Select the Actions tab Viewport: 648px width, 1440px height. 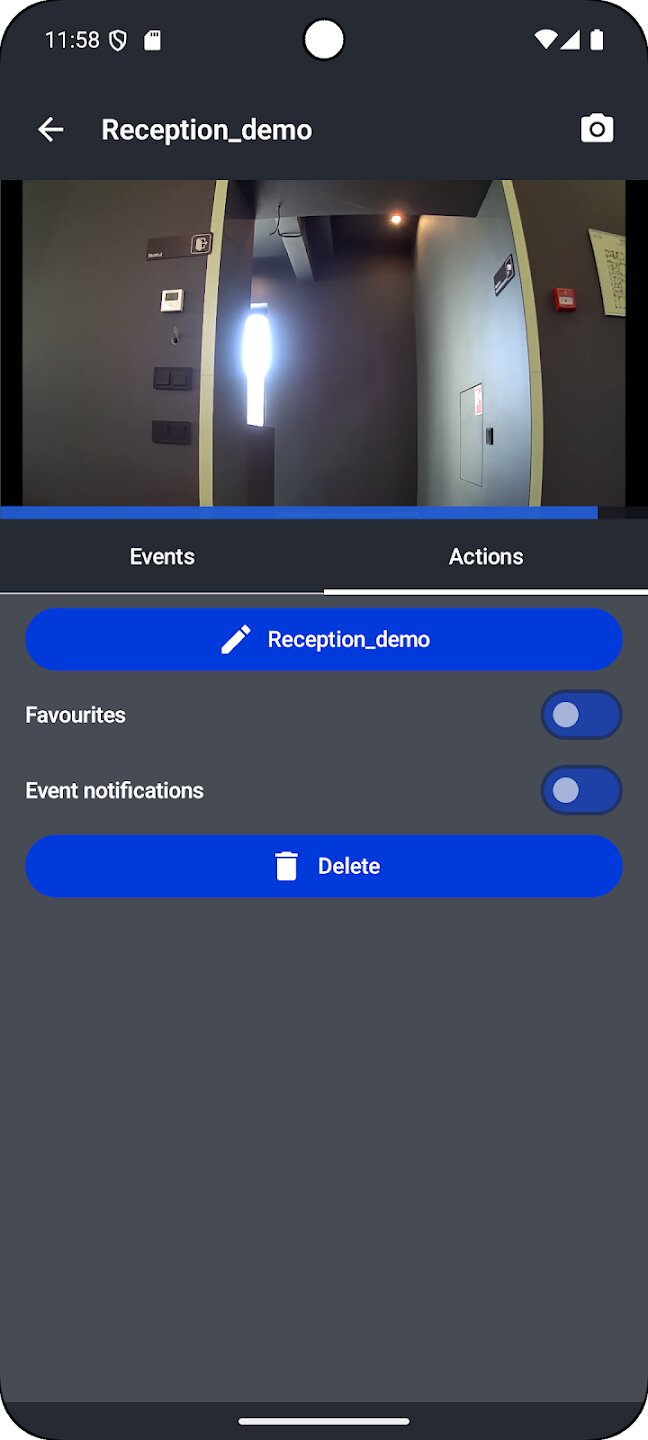[486, 557]
